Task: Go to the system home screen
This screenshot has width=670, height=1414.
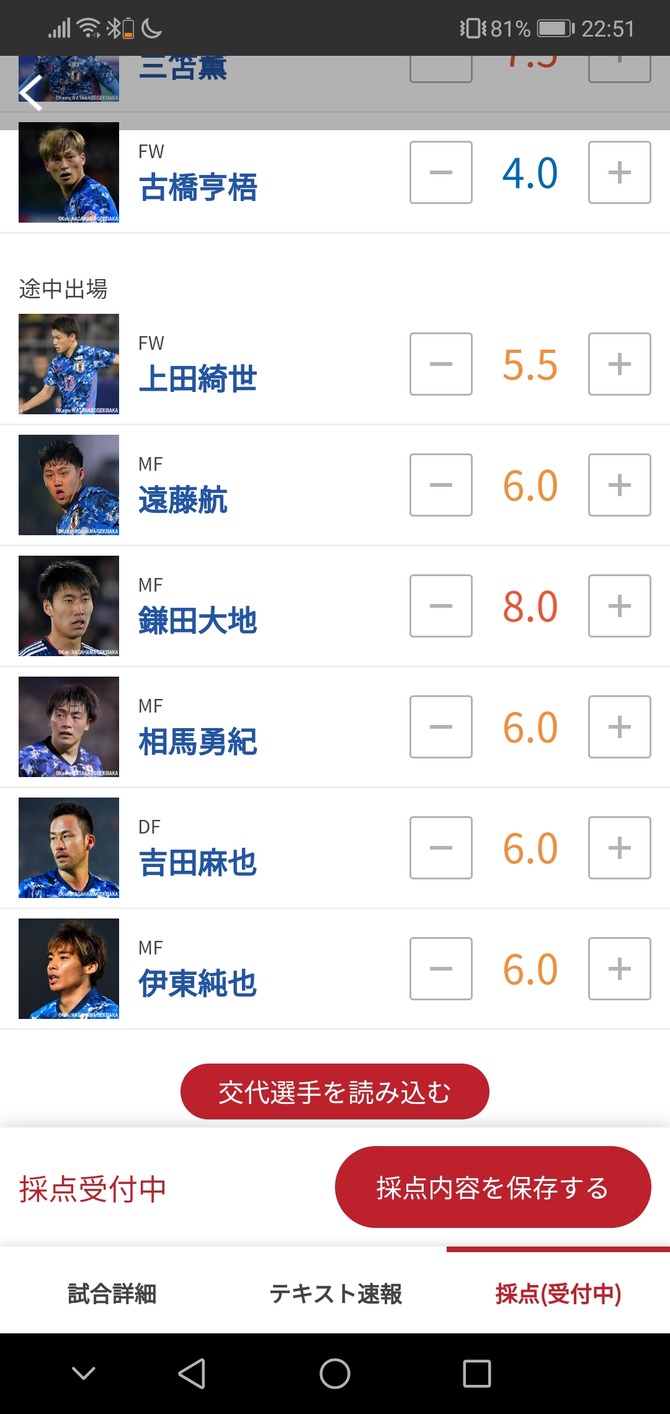Action: click(335, 1373)
